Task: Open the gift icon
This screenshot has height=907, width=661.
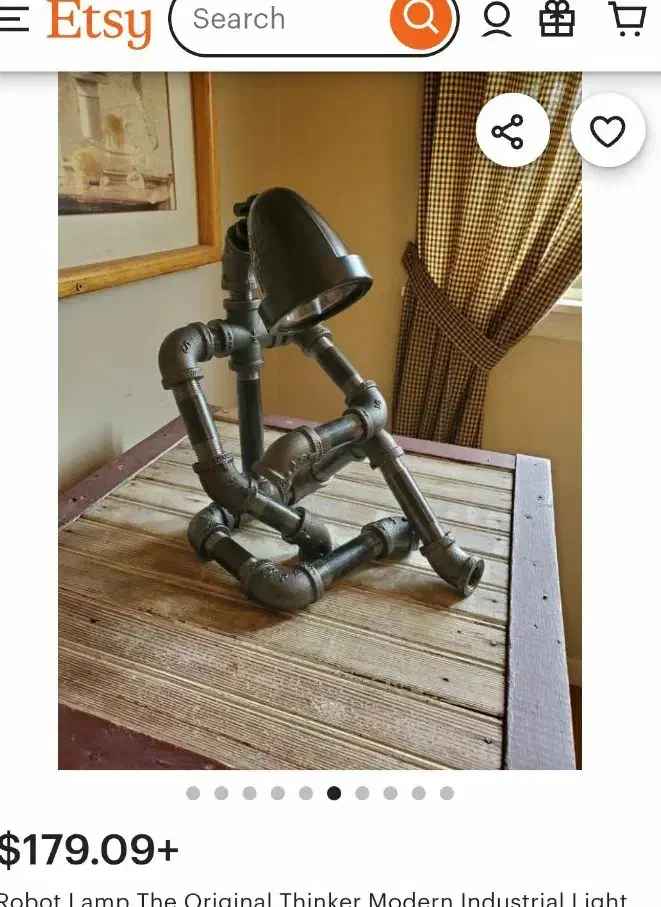Action: pyautogui.click(x=557, y=19)
